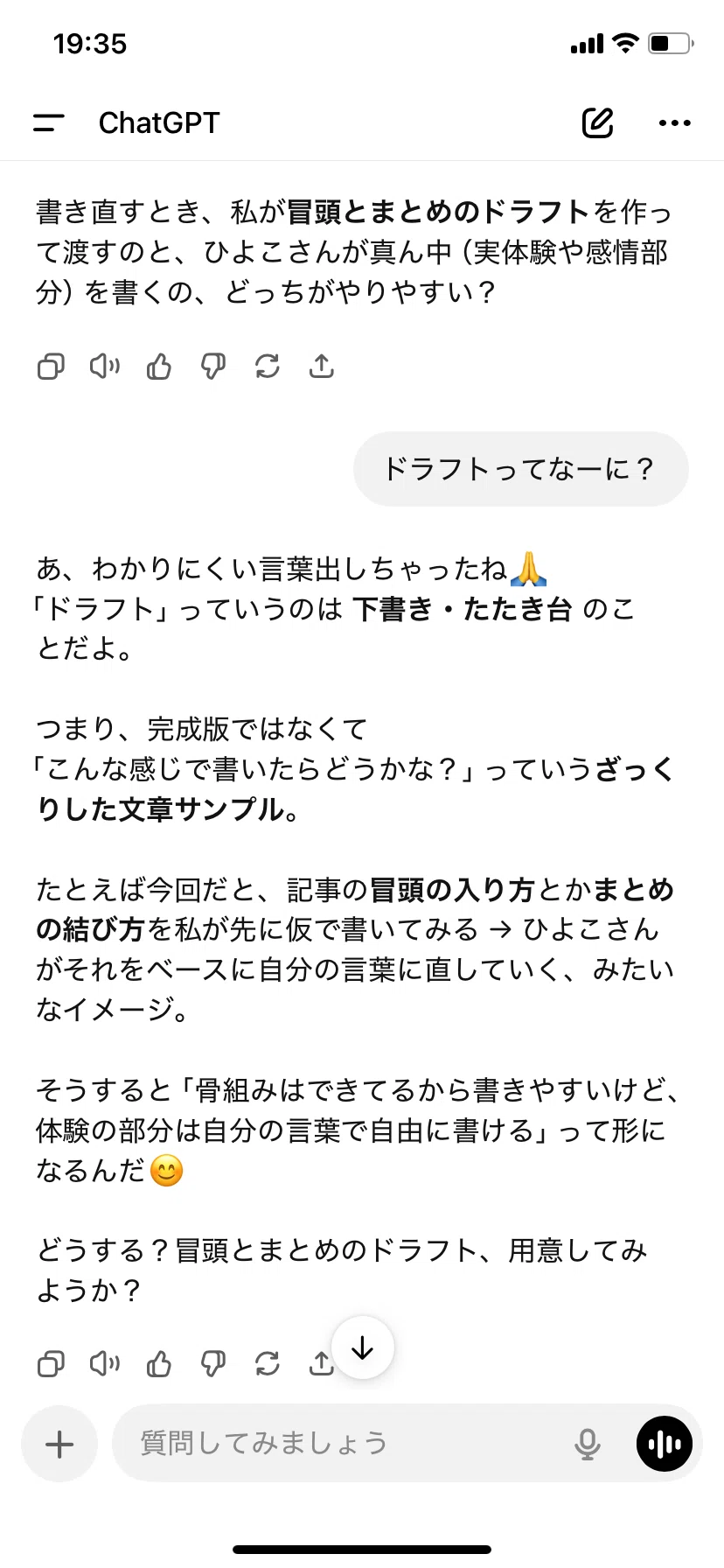Viewport: 724px width, 1568px height.
Task: Launch voice mode with the waveform button
Action: [x=665, y=1444]
